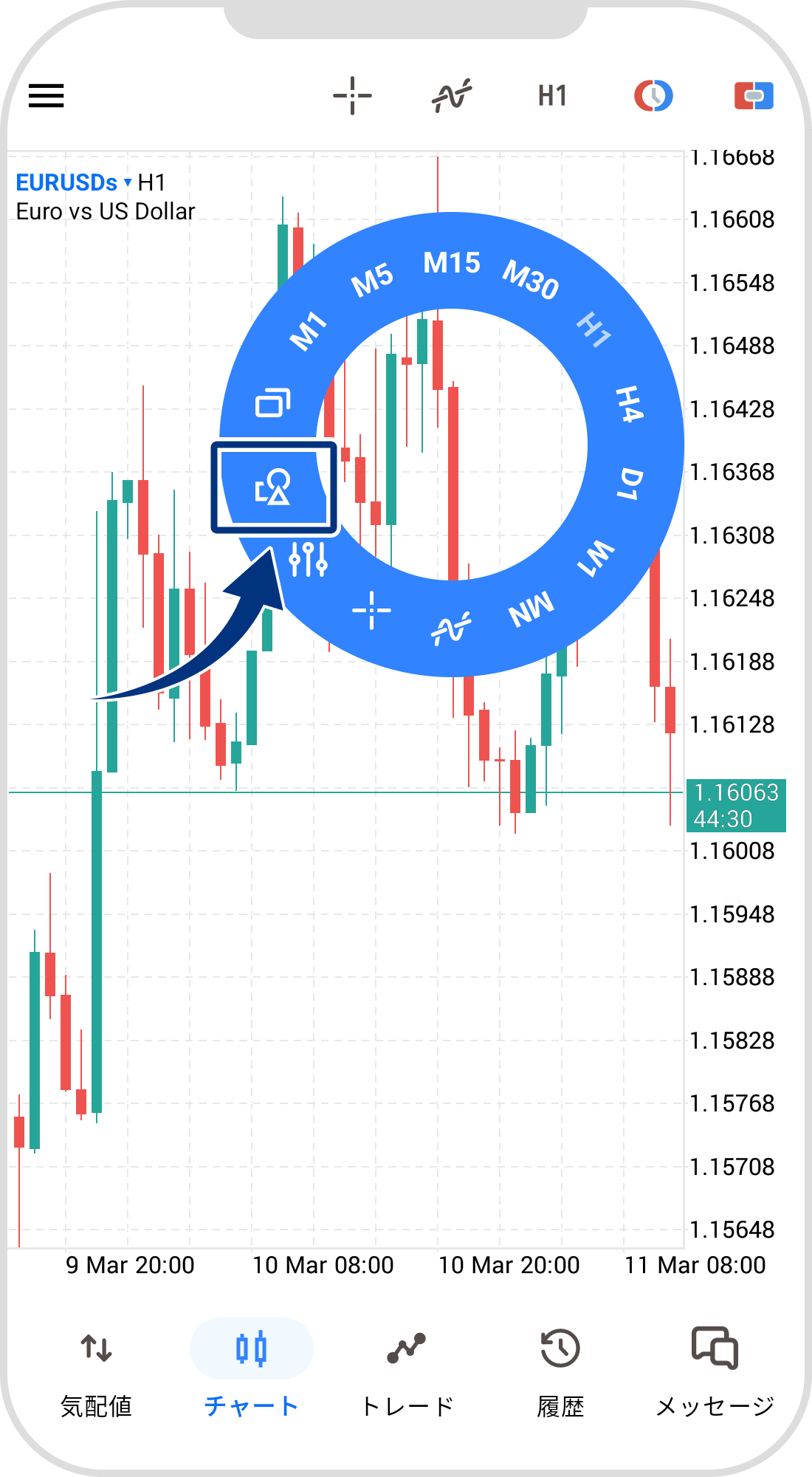Select W1 weekly timeframe in radial menu
812x1477 pixels.
[x=595, y=558]
